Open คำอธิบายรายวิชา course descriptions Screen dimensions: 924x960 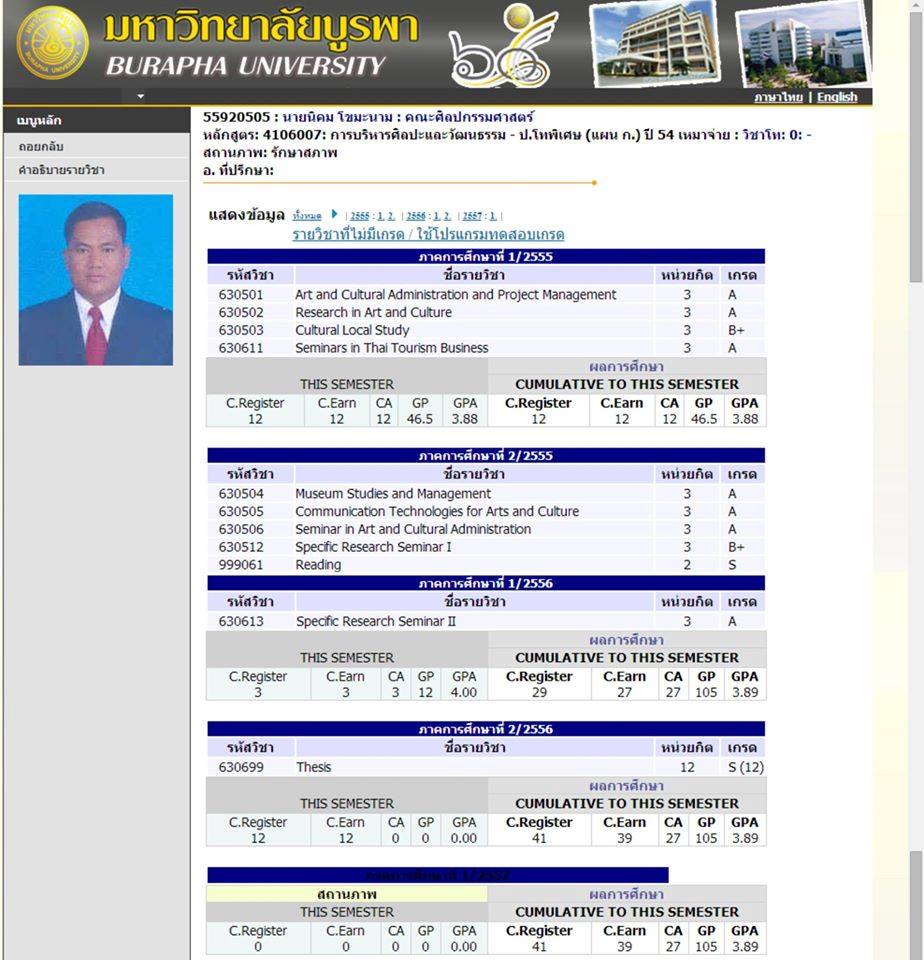coord(61,170)
